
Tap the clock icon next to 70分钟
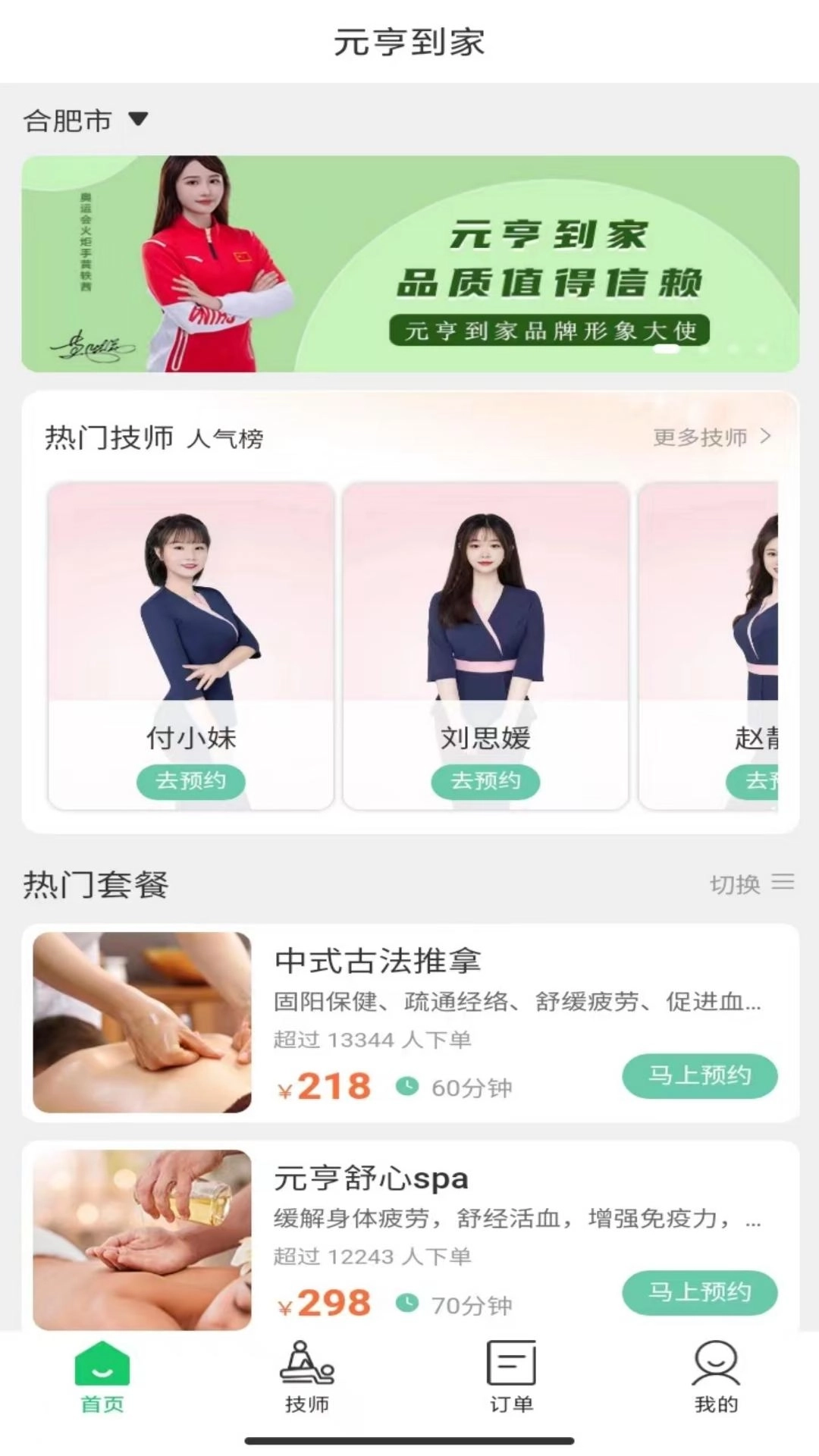tap(406, 1301)
